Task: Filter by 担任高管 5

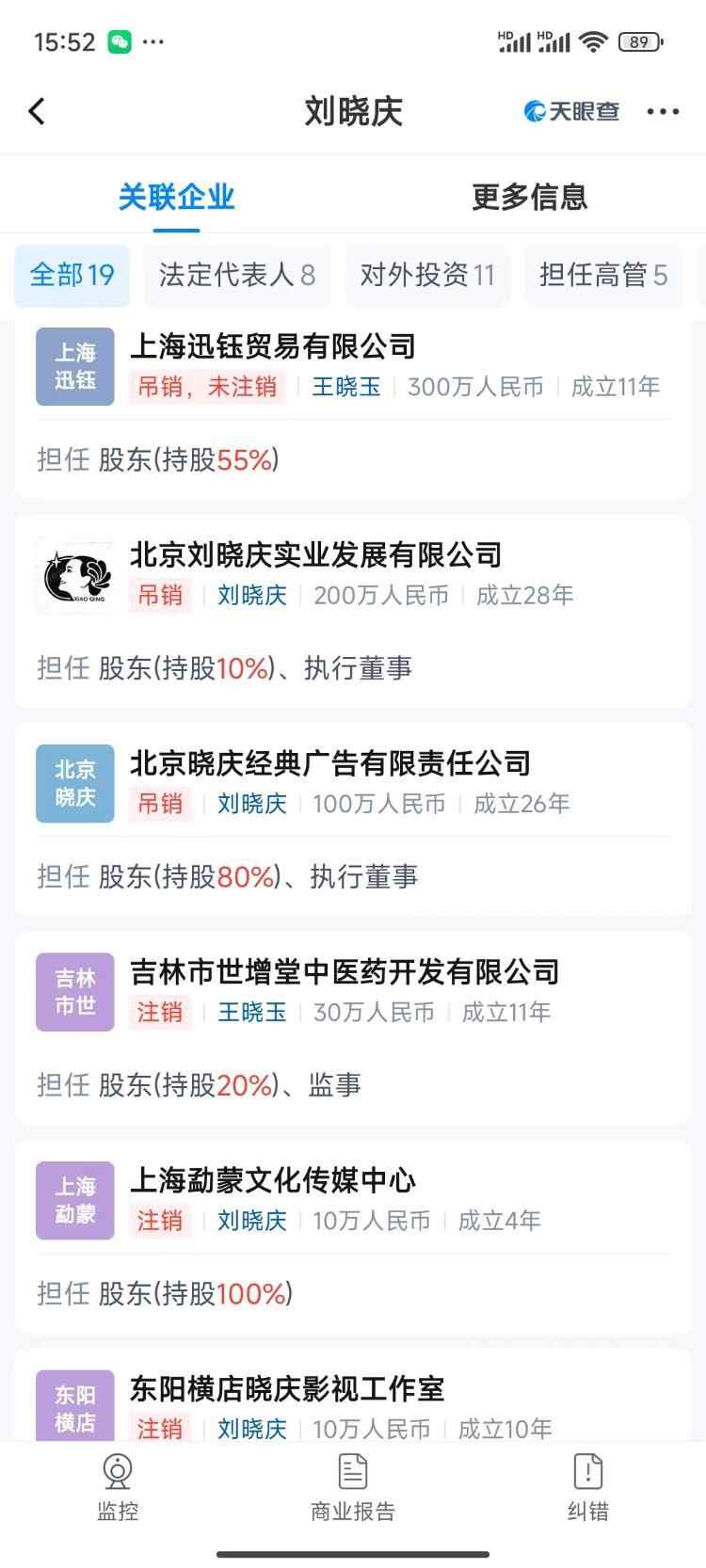Action: point(602,275)
